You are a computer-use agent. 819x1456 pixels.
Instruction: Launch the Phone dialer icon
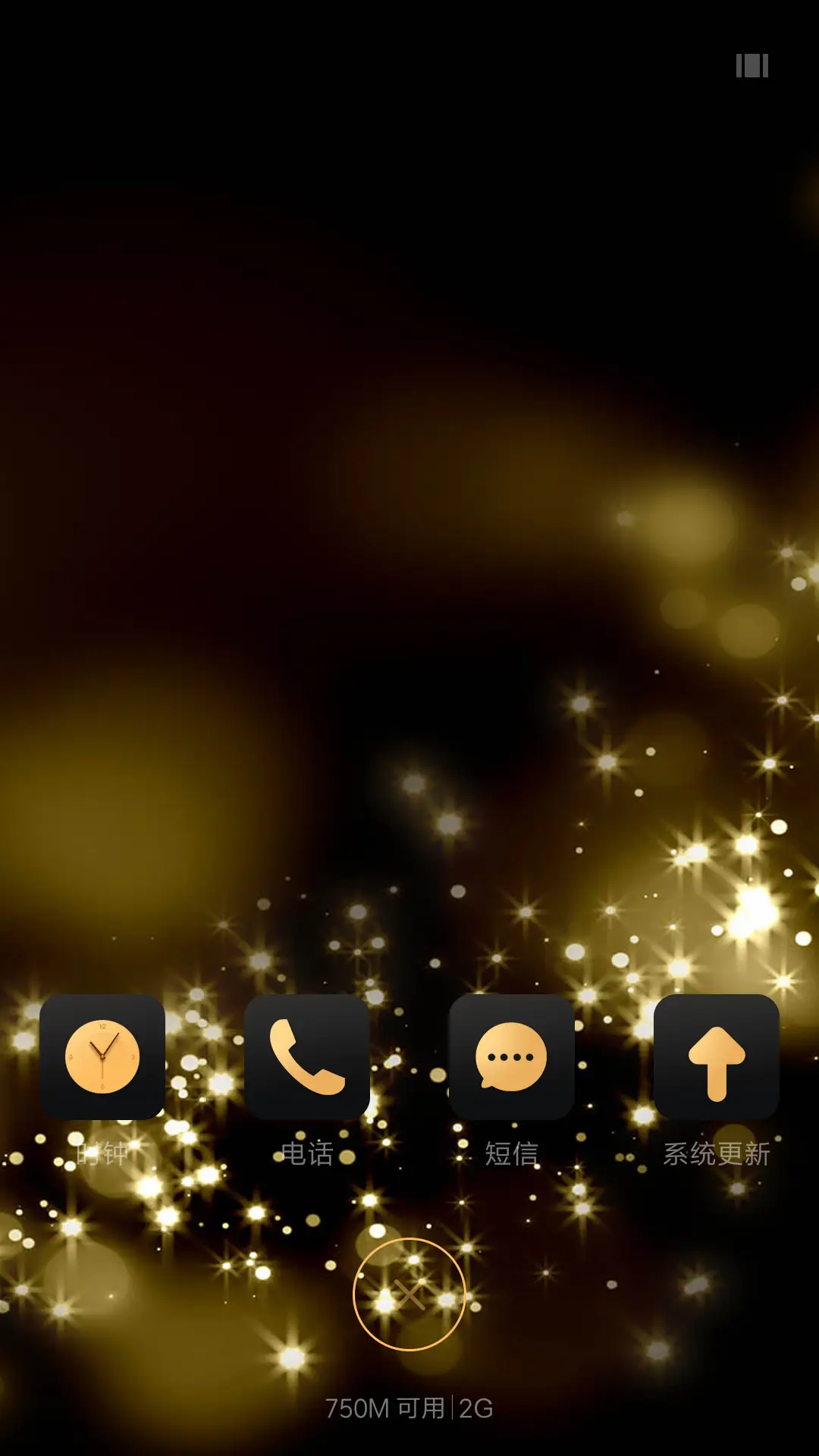point(306,1054)
